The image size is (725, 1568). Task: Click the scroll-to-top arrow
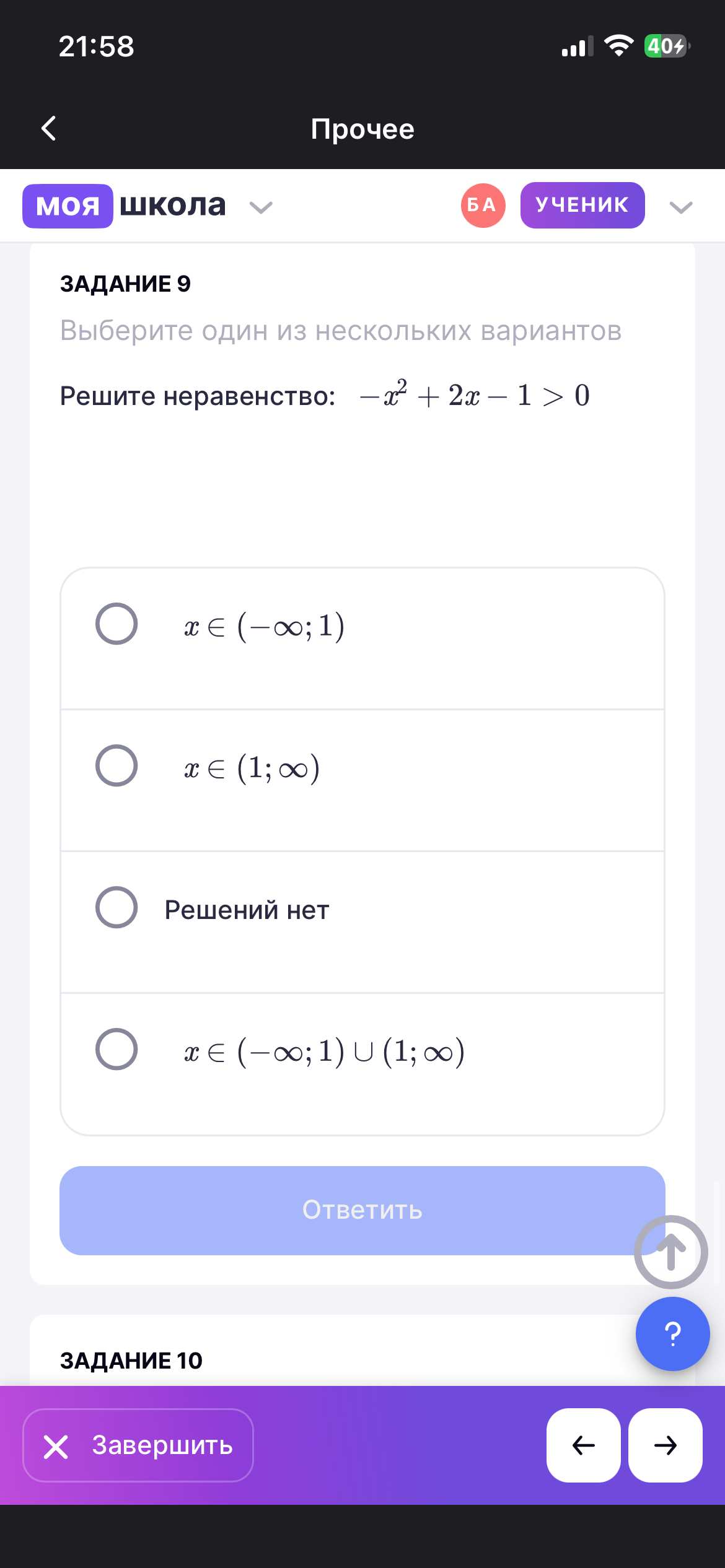pyautogui.click(x=671, y=1252)
